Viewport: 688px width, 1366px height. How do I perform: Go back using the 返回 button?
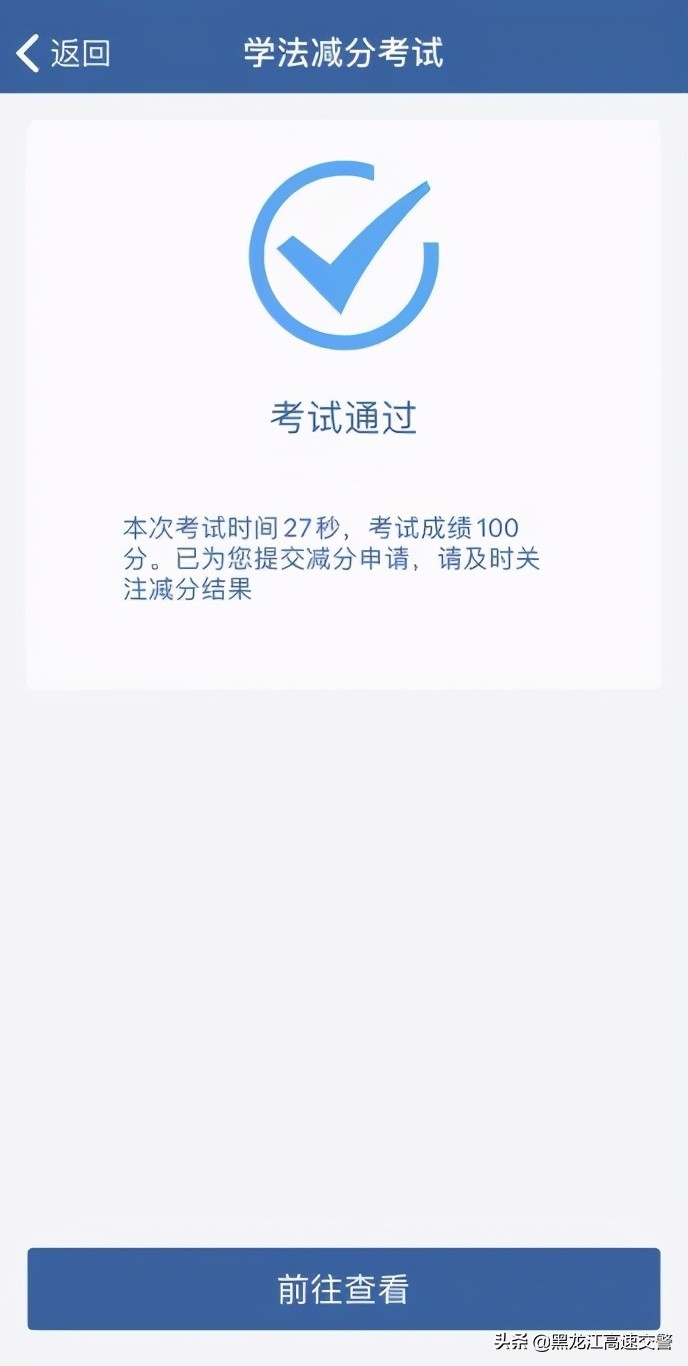pyautogui.click(x=64, y=53)
